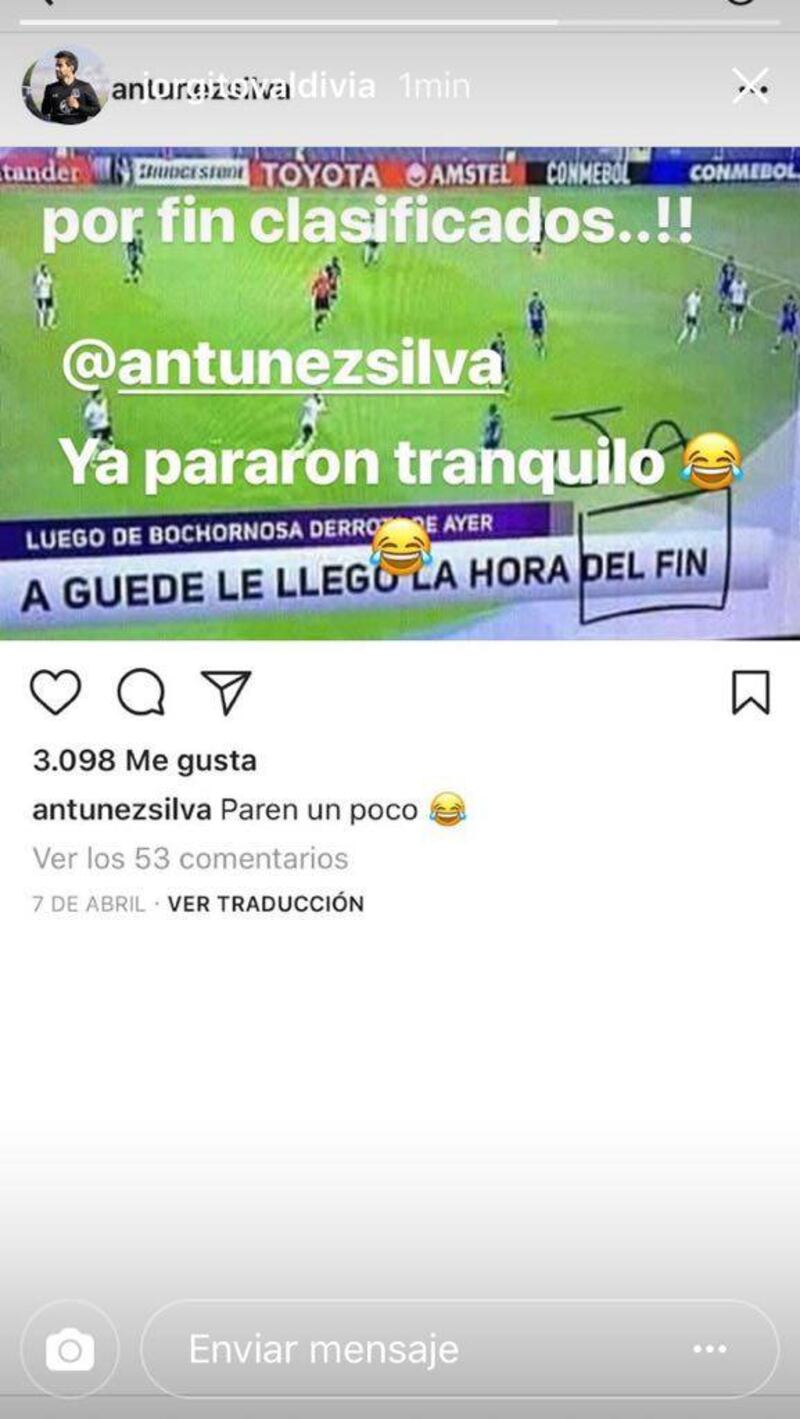Tap the story author's profile picture

tap(63, 86)
